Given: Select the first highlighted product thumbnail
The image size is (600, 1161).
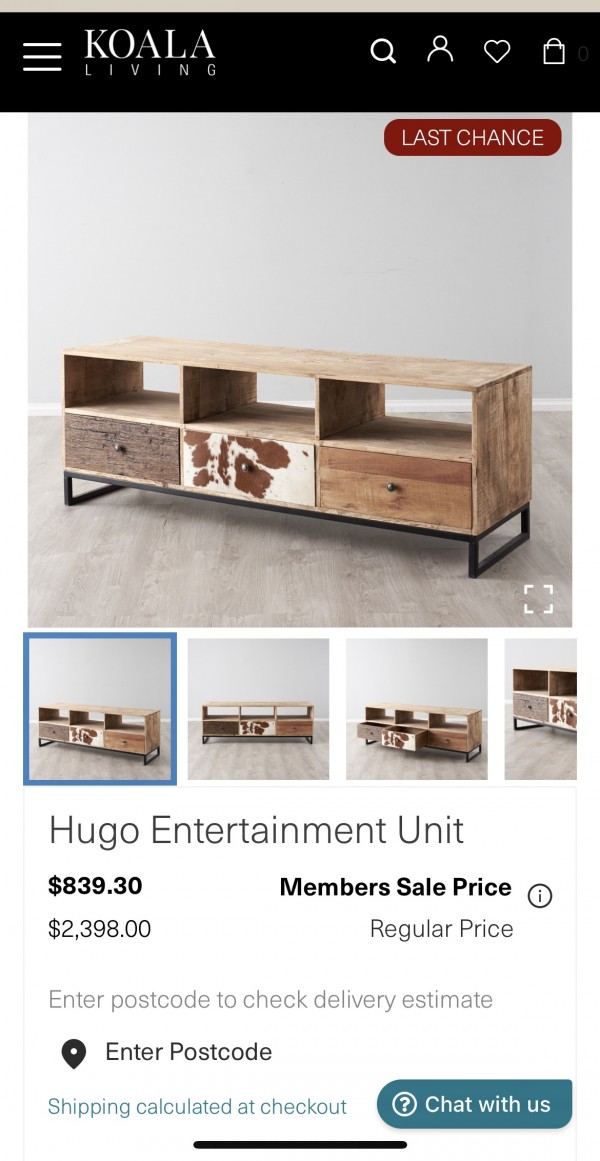Looking at the screenshot, I should pos(100,709).
